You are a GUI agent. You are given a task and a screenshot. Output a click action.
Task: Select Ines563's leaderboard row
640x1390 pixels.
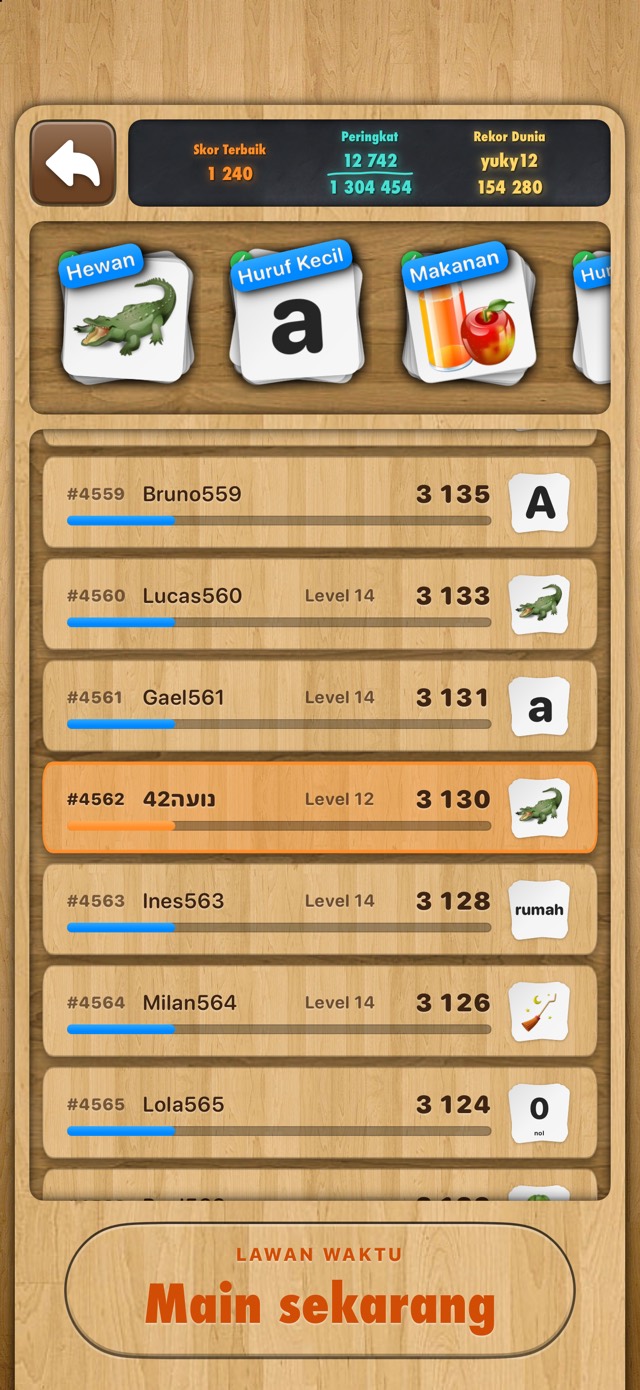pyautogui.click(x=320, y=910)
